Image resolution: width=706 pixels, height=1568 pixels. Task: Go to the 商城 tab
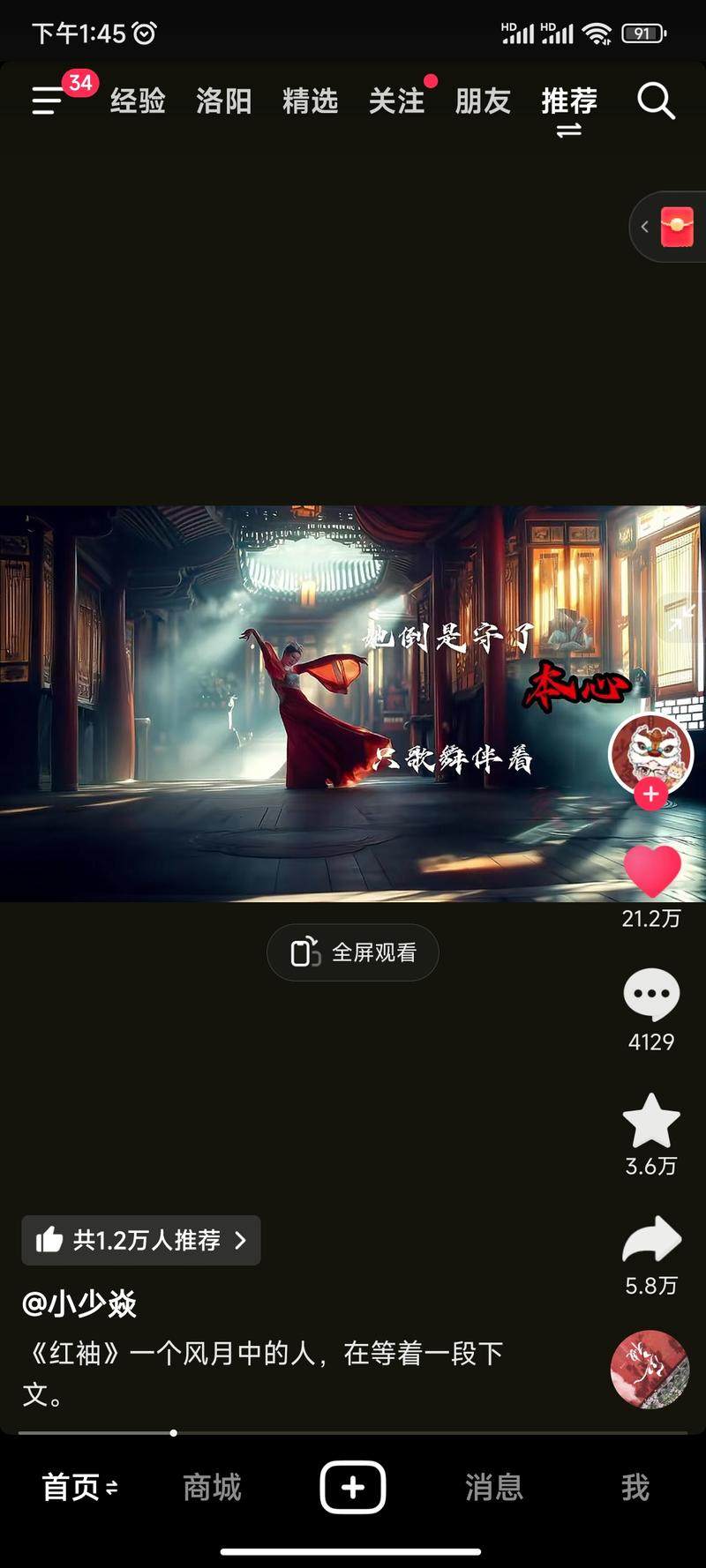click(212, 1488)
